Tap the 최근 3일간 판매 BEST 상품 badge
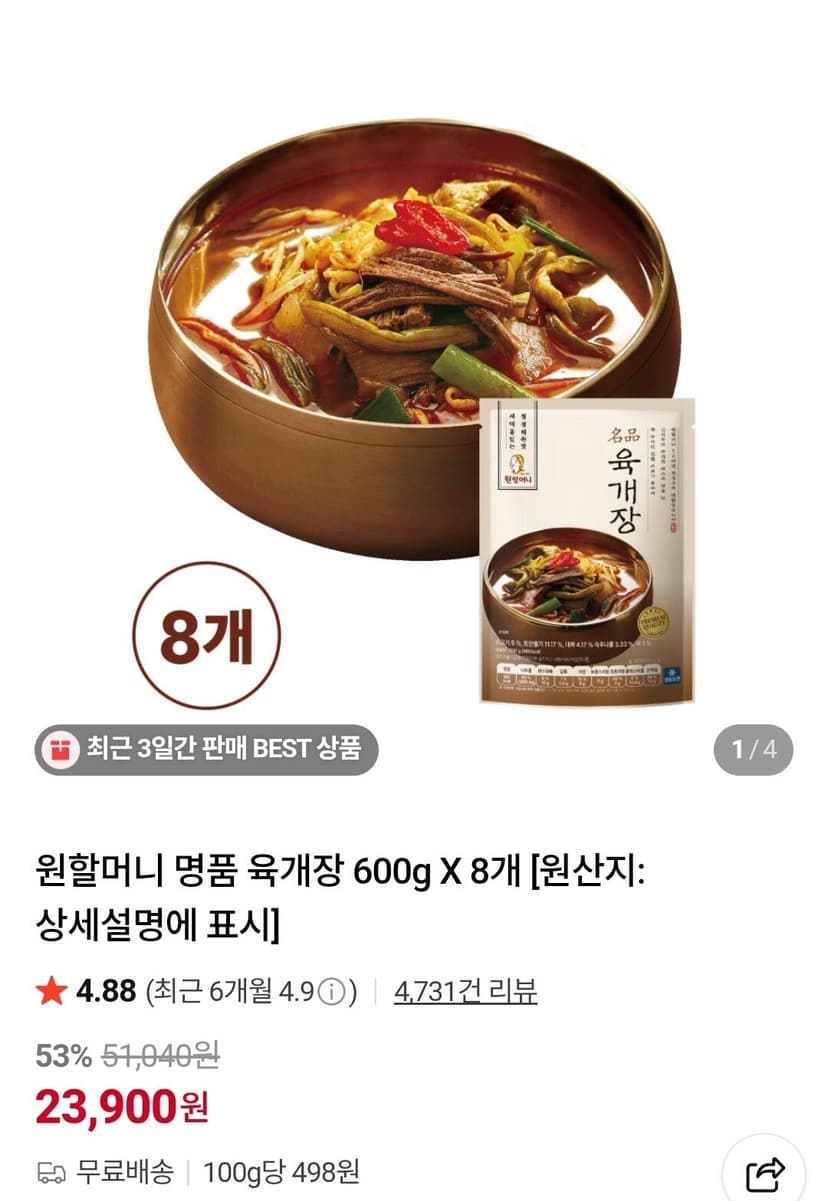The width and height of the screenshot is (828, 1201). tap(207, 749)
